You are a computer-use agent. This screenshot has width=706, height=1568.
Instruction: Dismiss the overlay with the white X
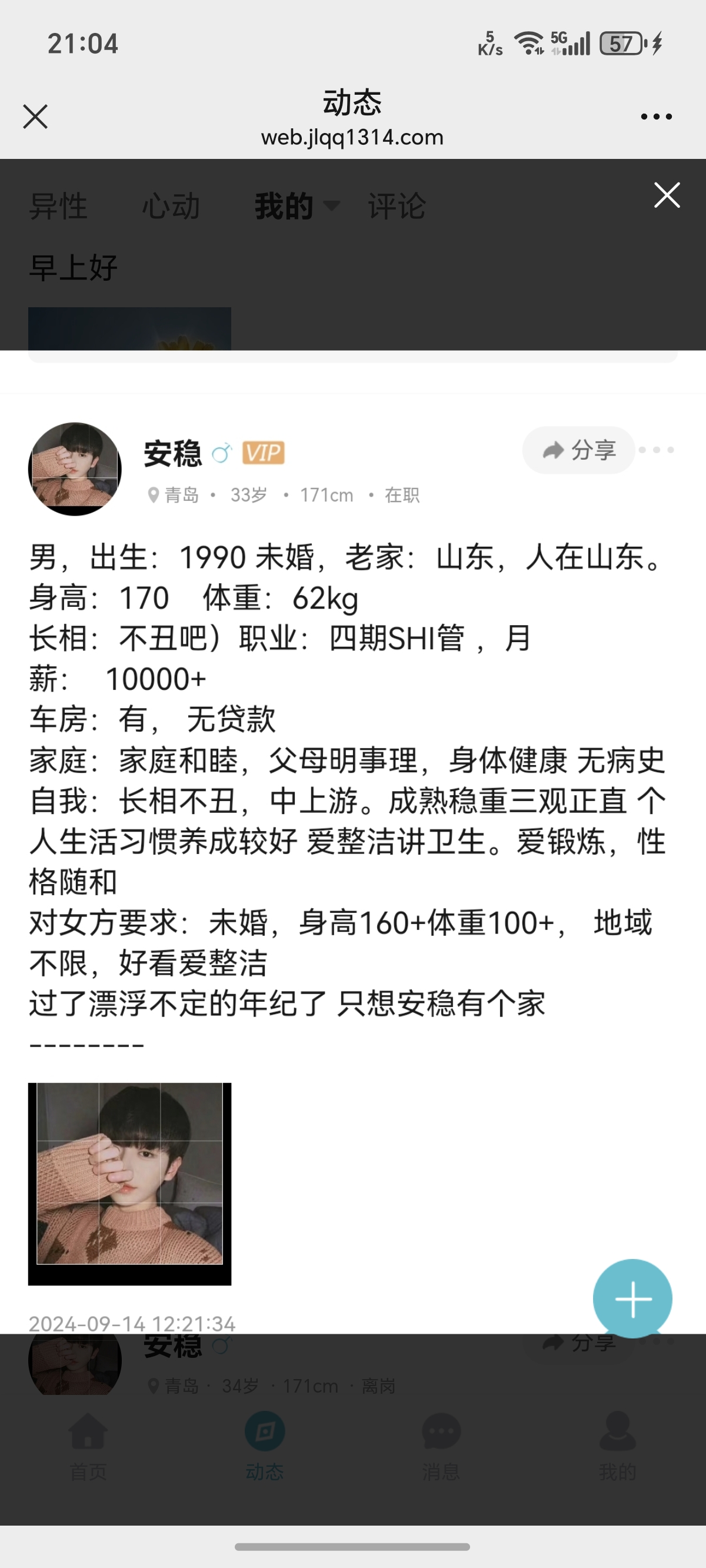click(x=667, y=195)
